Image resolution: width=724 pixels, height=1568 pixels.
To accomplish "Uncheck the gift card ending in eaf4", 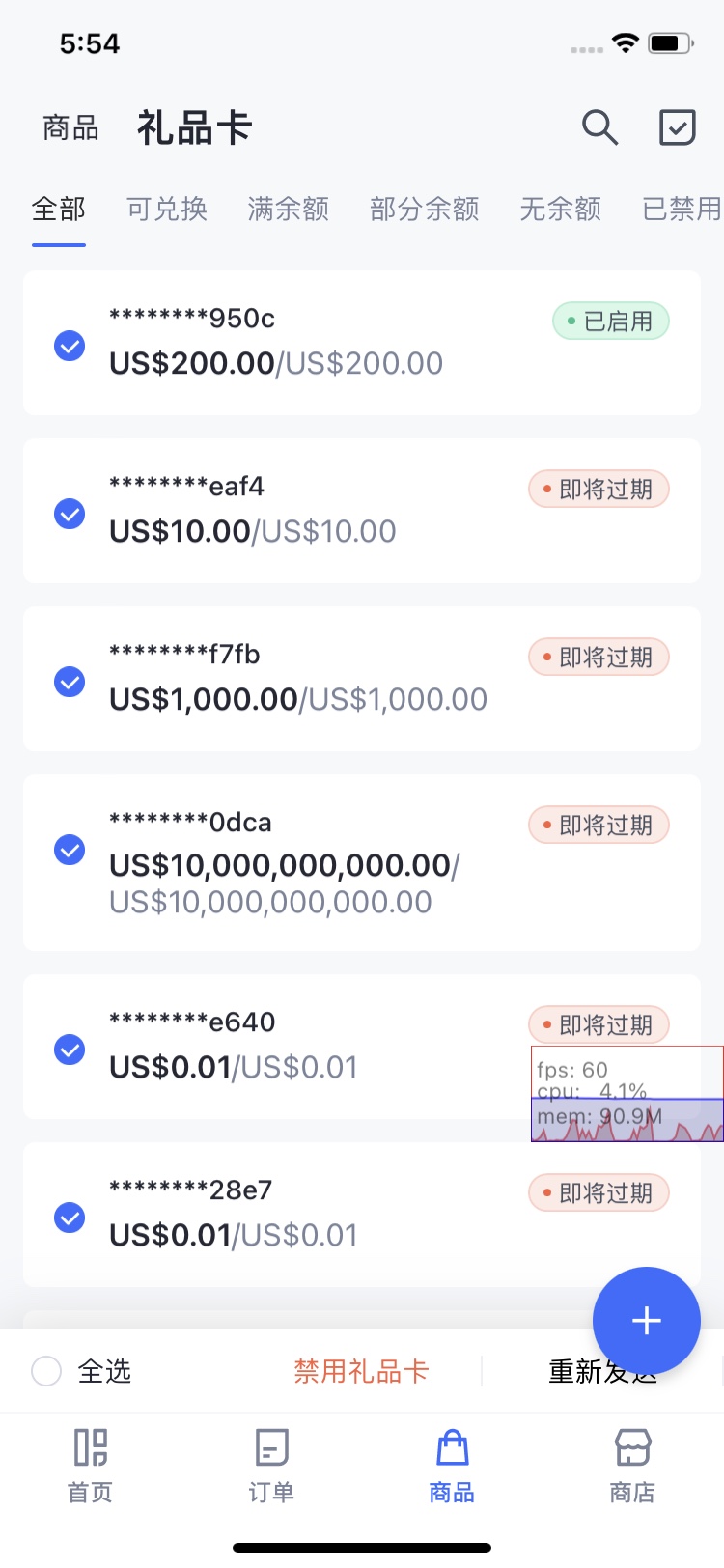I will click(x=70, y=513).
